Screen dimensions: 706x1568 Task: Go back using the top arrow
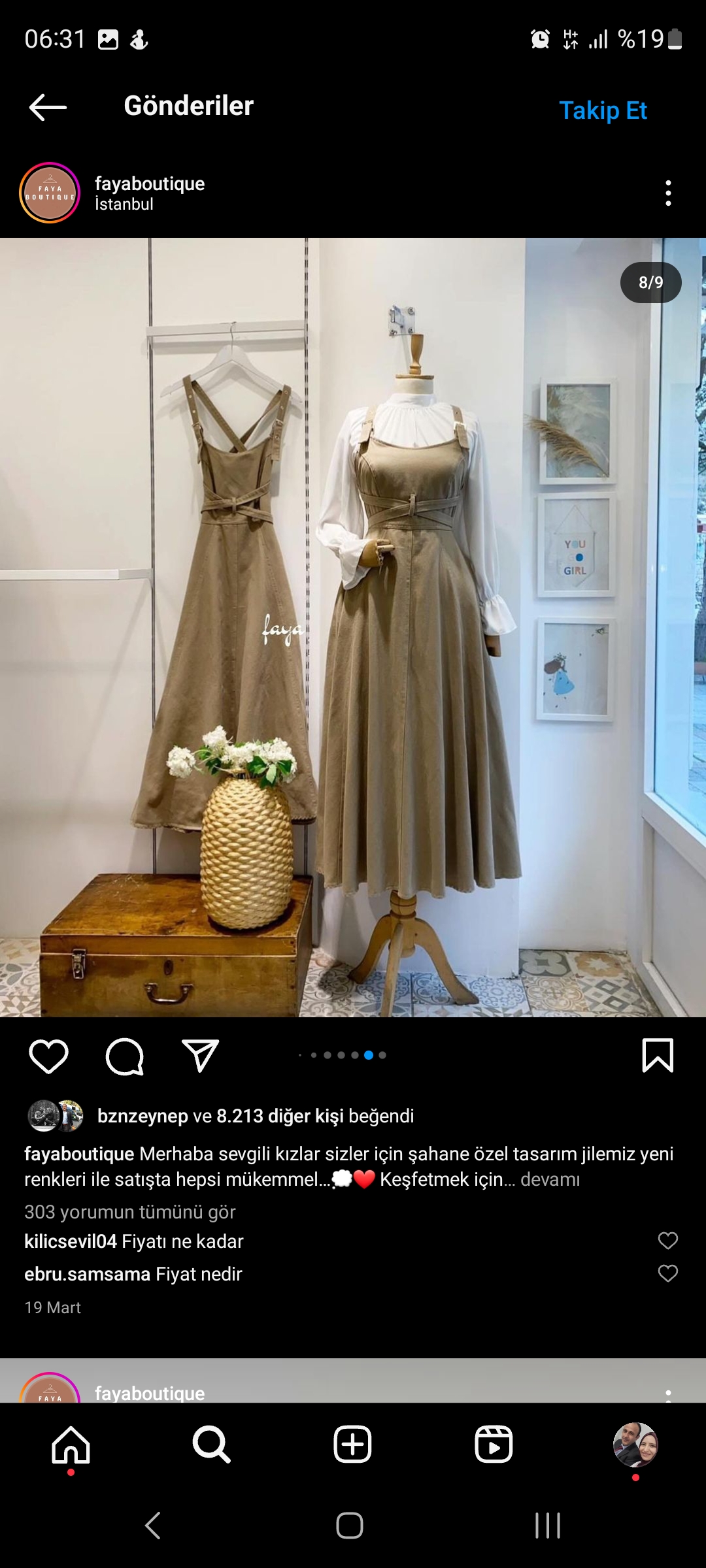click(48, 107)
